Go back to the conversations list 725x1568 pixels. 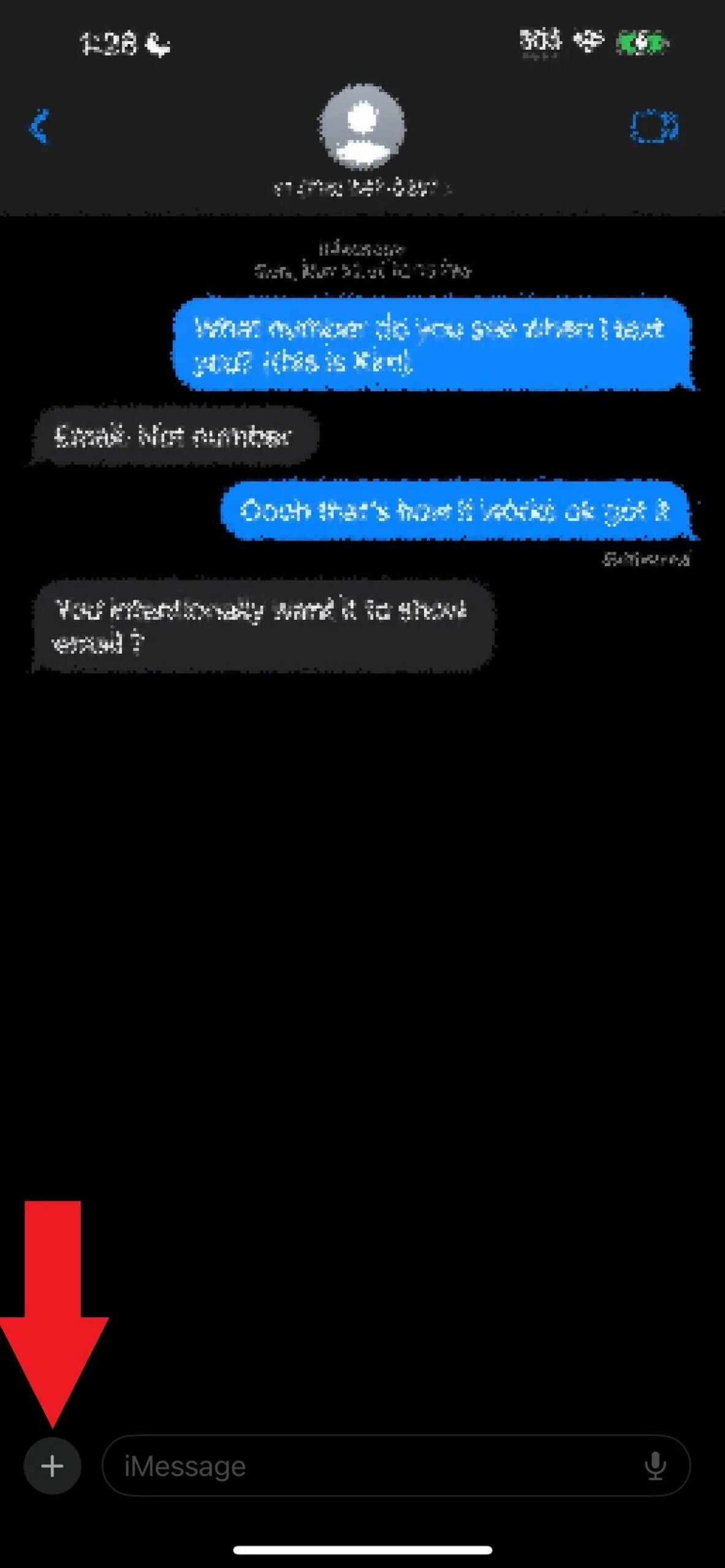click(x=39, y=126)
